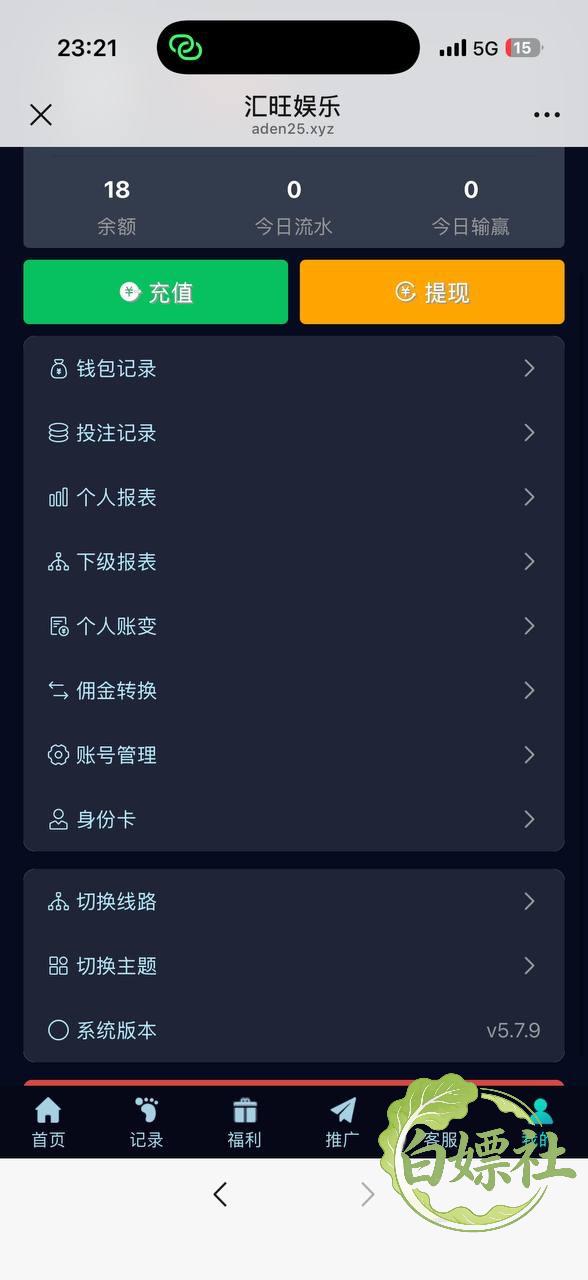The height and width of the screenshot is (1280, 588).
Task: Go back with the browser back arrow
Action: (x=220, y=1194)
